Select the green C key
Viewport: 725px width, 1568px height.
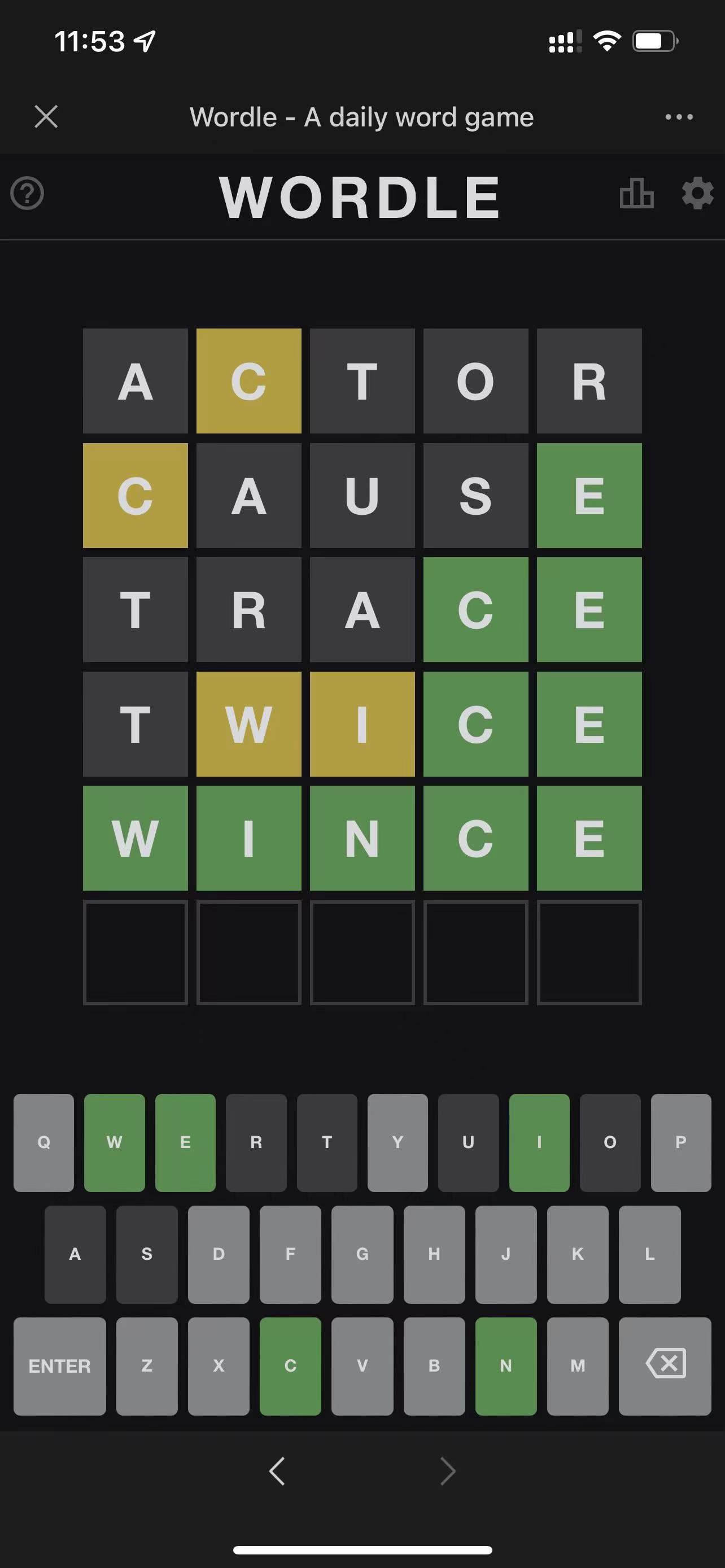(290, 1365)
